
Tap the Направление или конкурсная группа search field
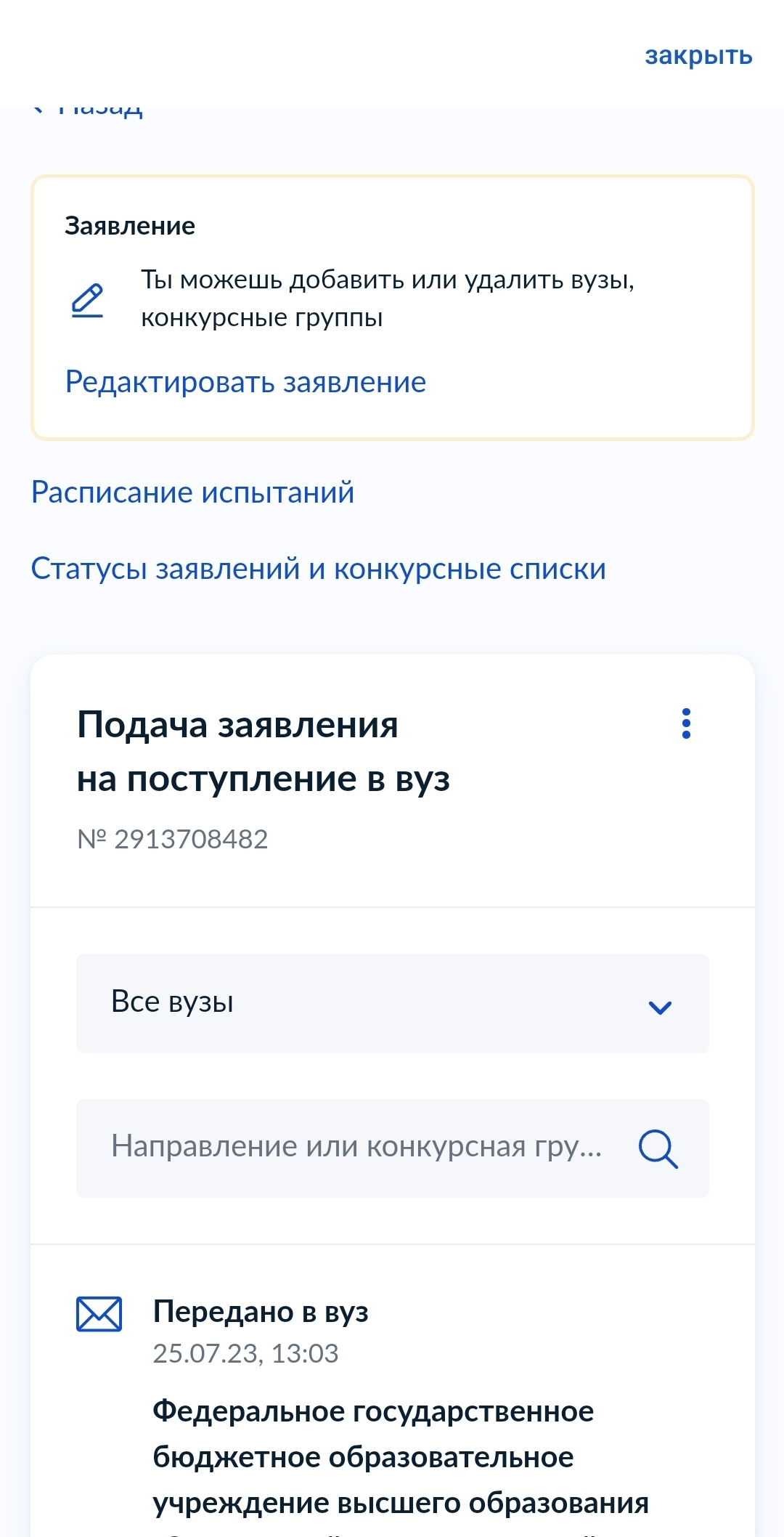356,1148
